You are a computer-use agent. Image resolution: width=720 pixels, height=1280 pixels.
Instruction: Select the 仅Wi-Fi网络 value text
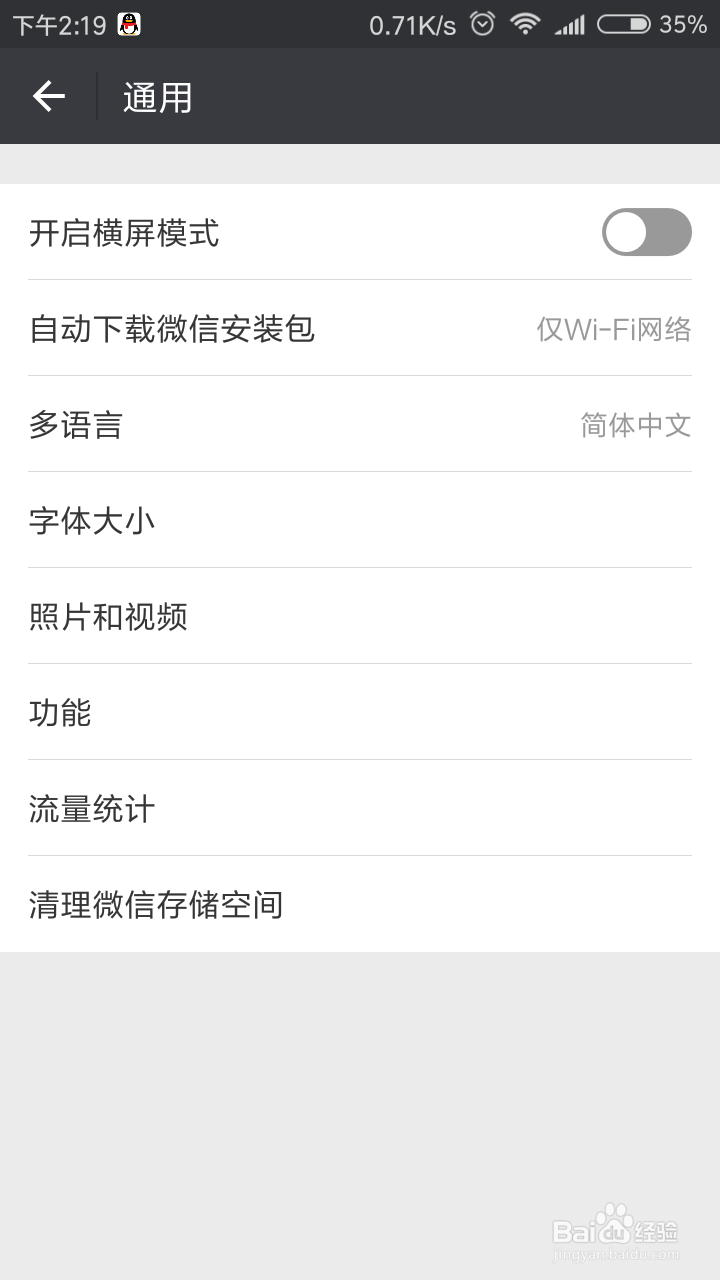tap(614, 329)
